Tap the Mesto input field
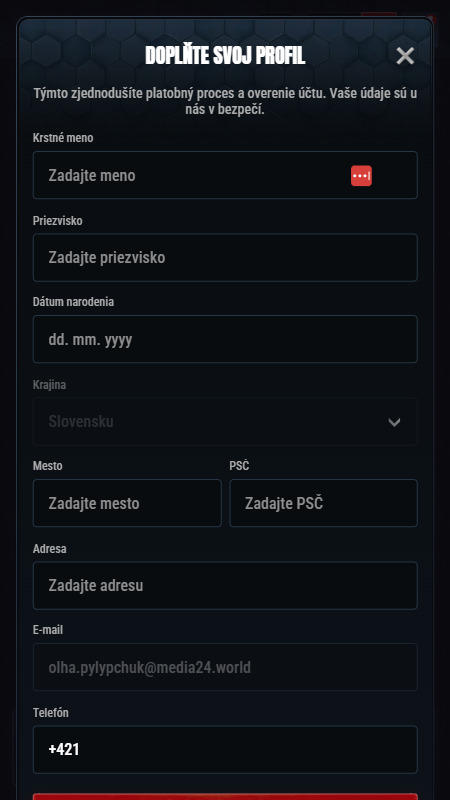This screenshot has width=450, height=800. 127,503
